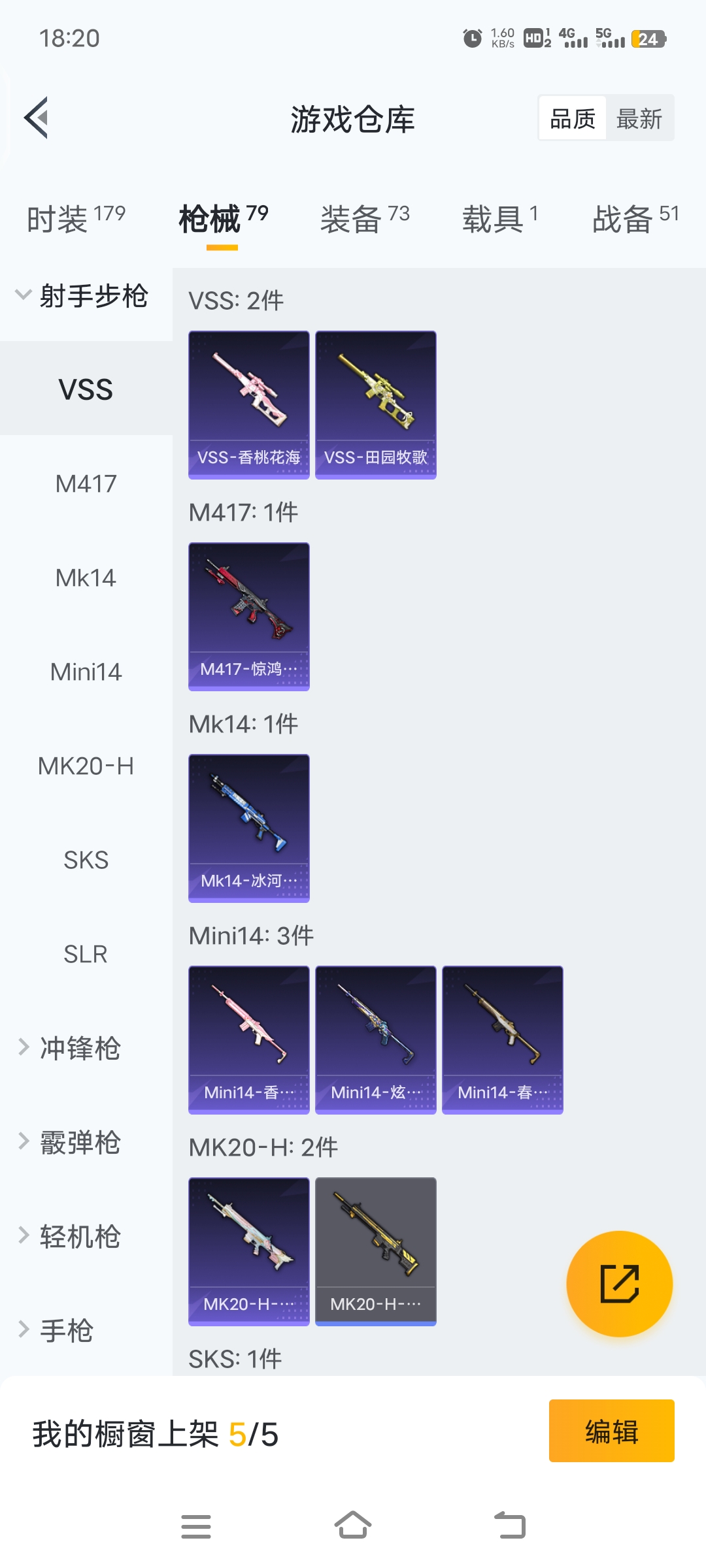
Task: Sort inventory by 最新
Action: click(x=639, y=119)
